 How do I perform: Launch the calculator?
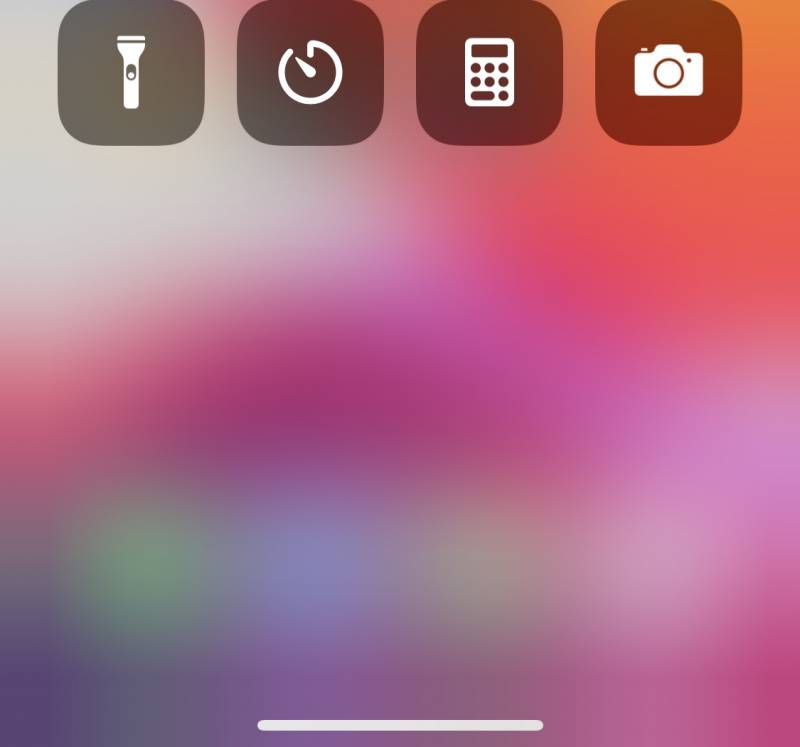489,72
